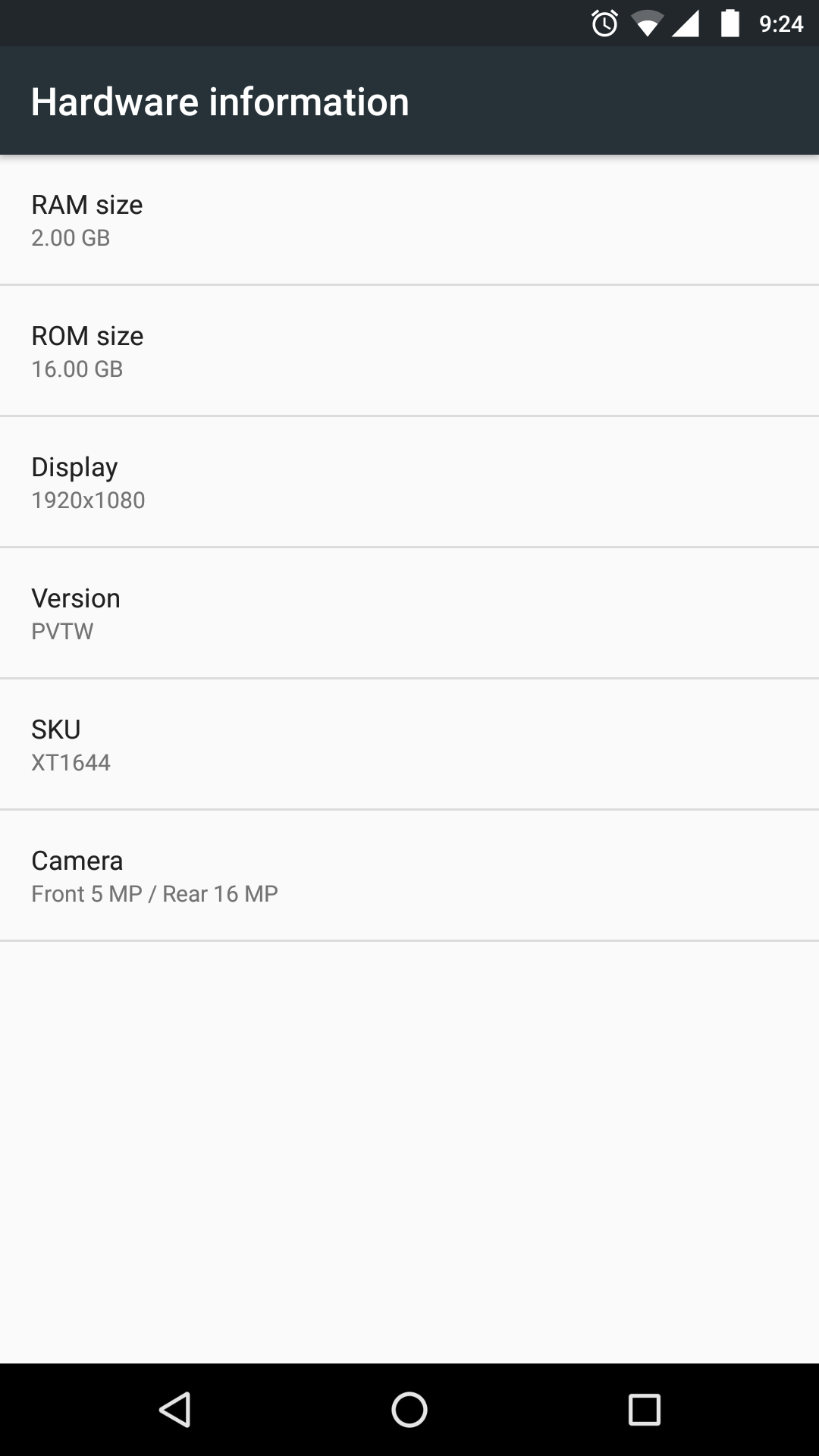Select the SKU XT1644 entry
Image resolution: width=819 pixels, height=1456 pixels.
pos(409,745)
